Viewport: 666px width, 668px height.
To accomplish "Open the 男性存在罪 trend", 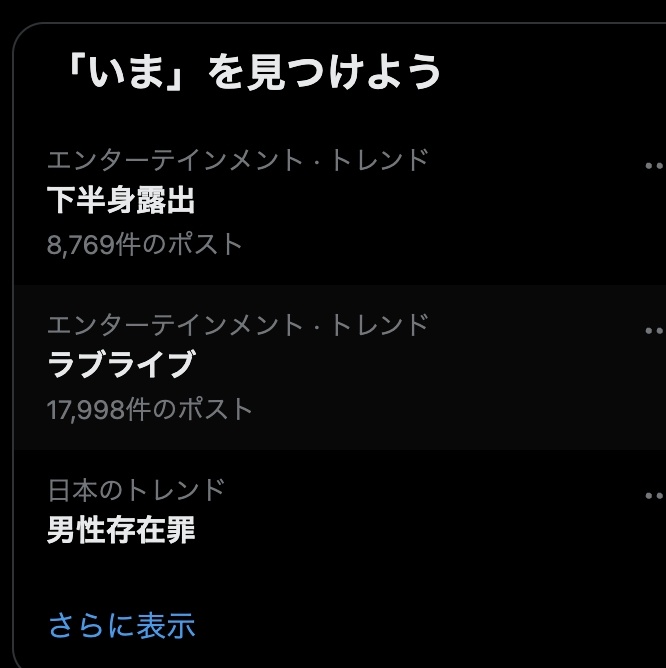I will (121, 530).
